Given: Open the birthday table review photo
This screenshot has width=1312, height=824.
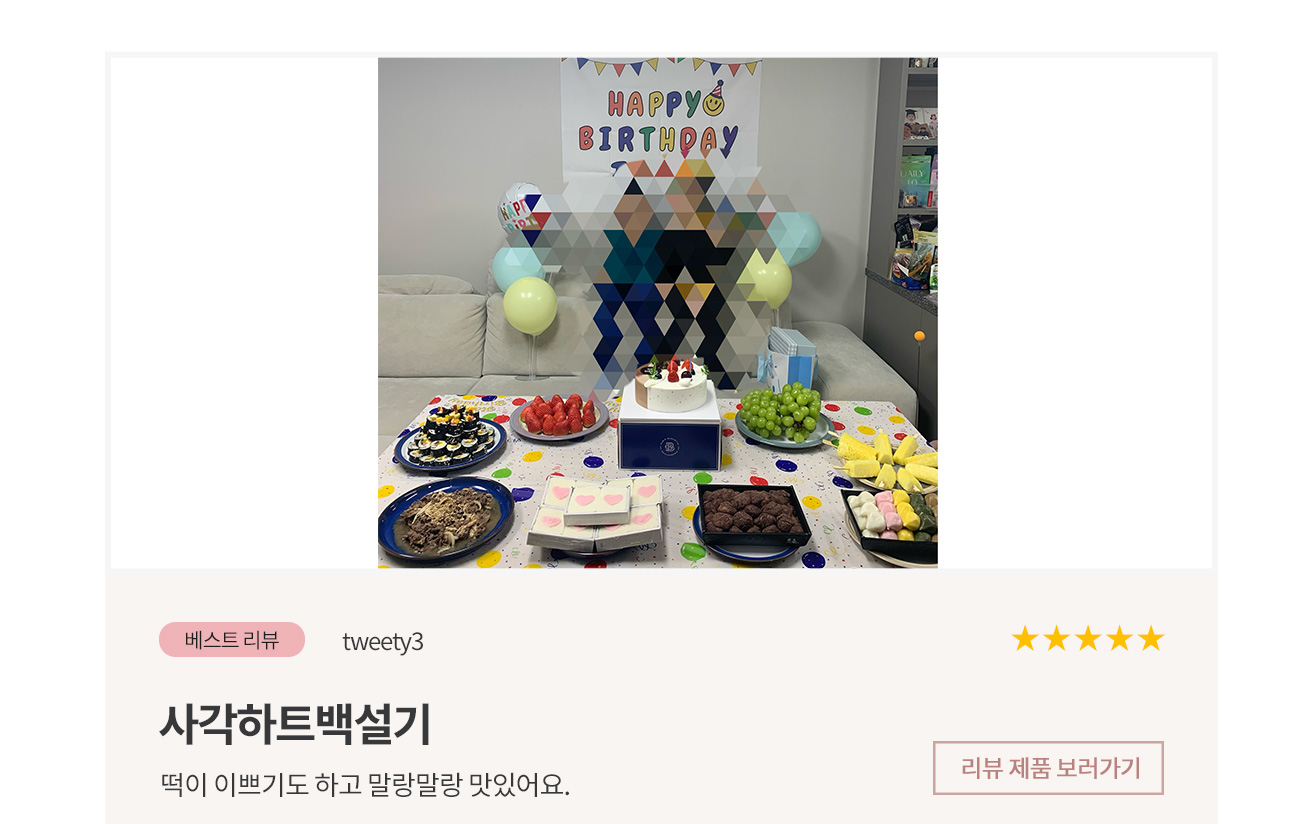Looking at the screenshot, I should coord(657,312).
